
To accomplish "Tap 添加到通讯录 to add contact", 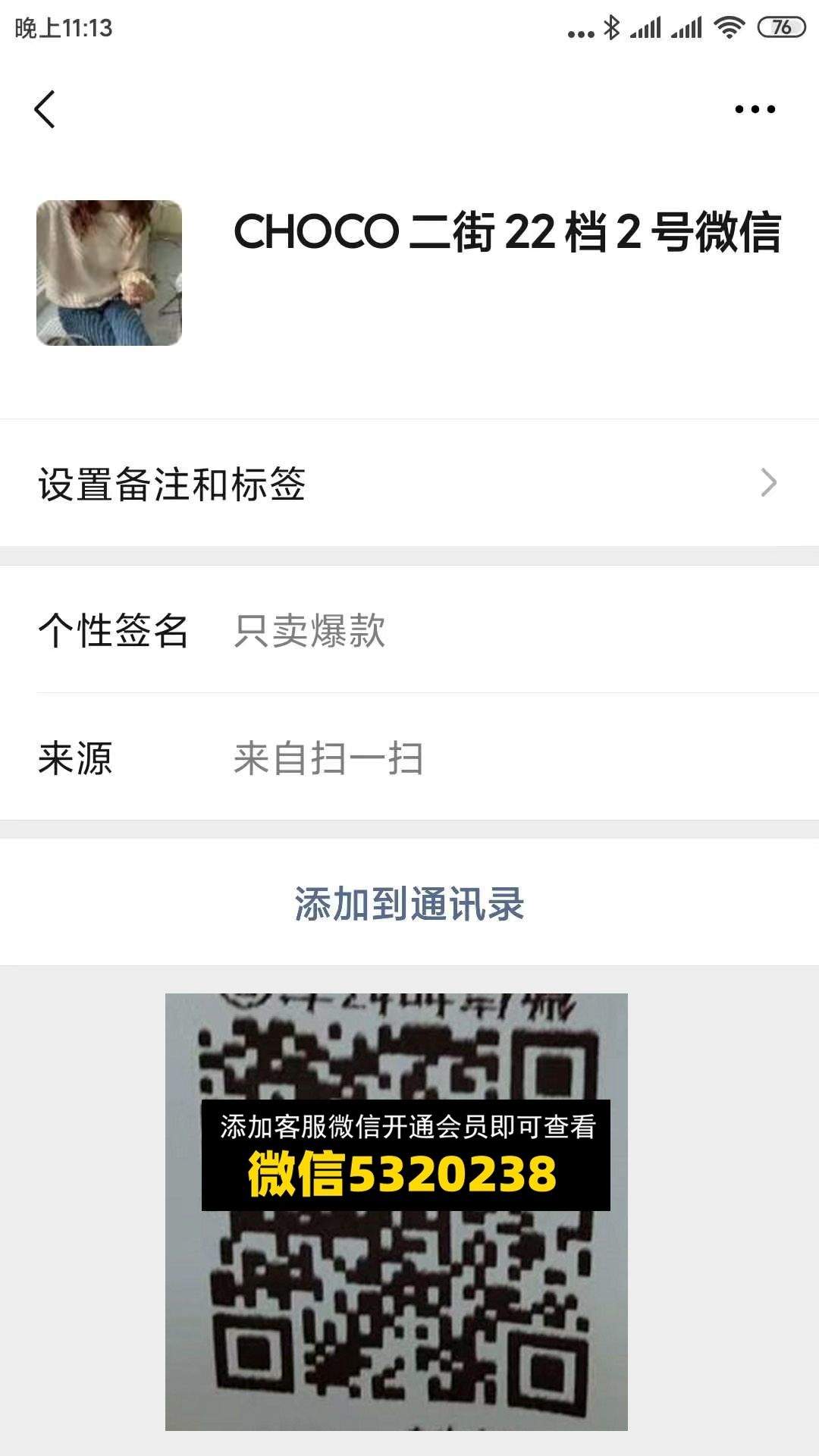I will click(x=409, y=903).
